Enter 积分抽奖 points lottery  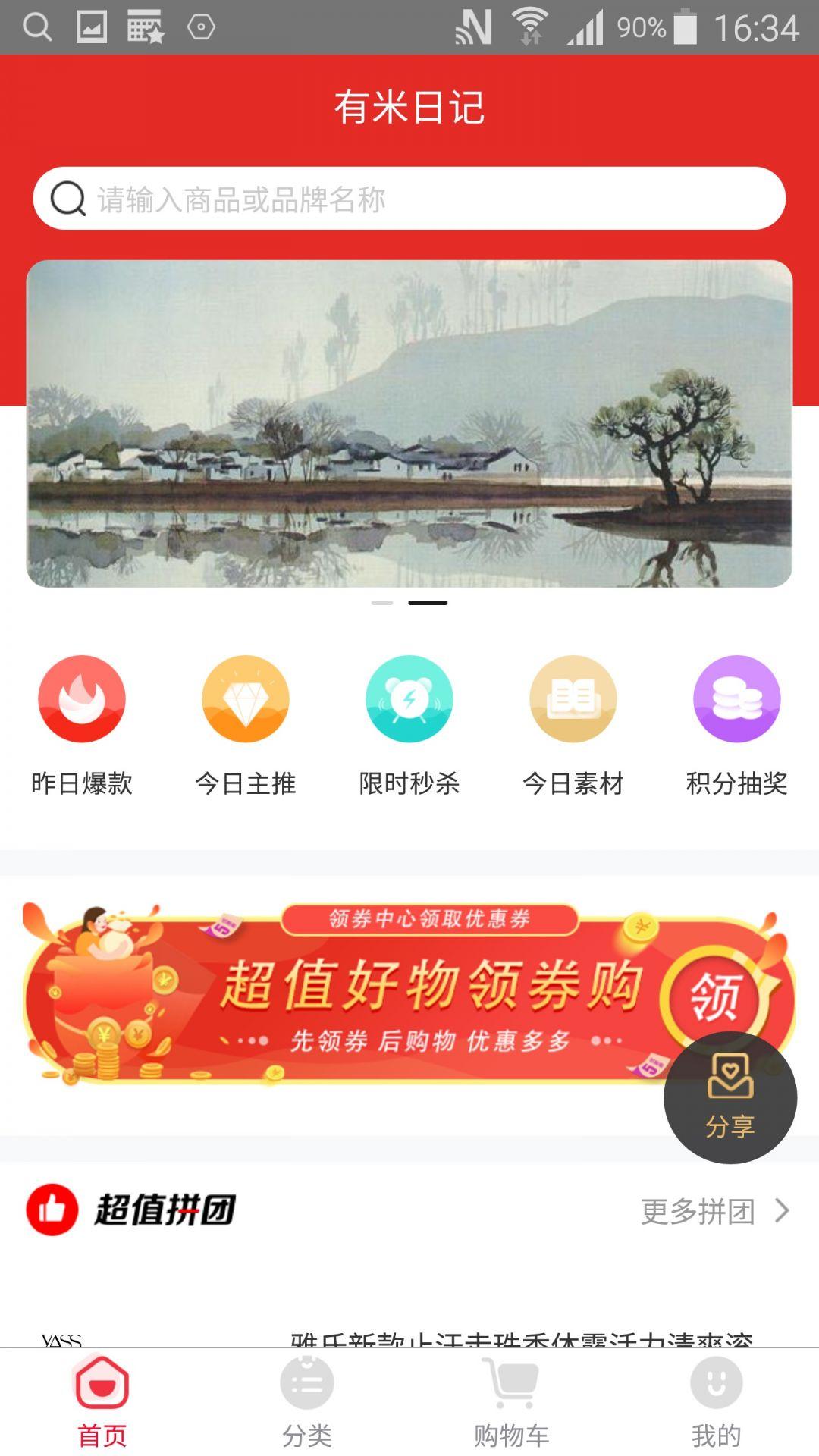coord(737,724)
